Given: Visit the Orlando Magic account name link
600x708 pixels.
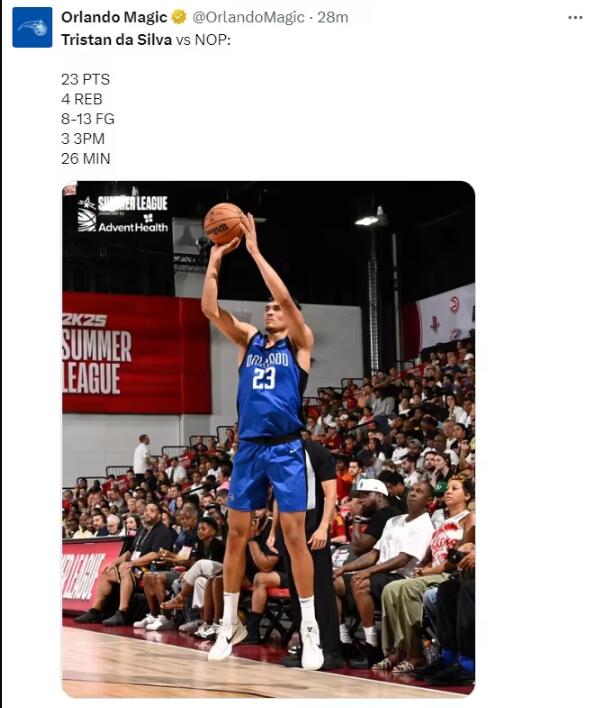Looking at the screenshot, I should click(114, 18).
